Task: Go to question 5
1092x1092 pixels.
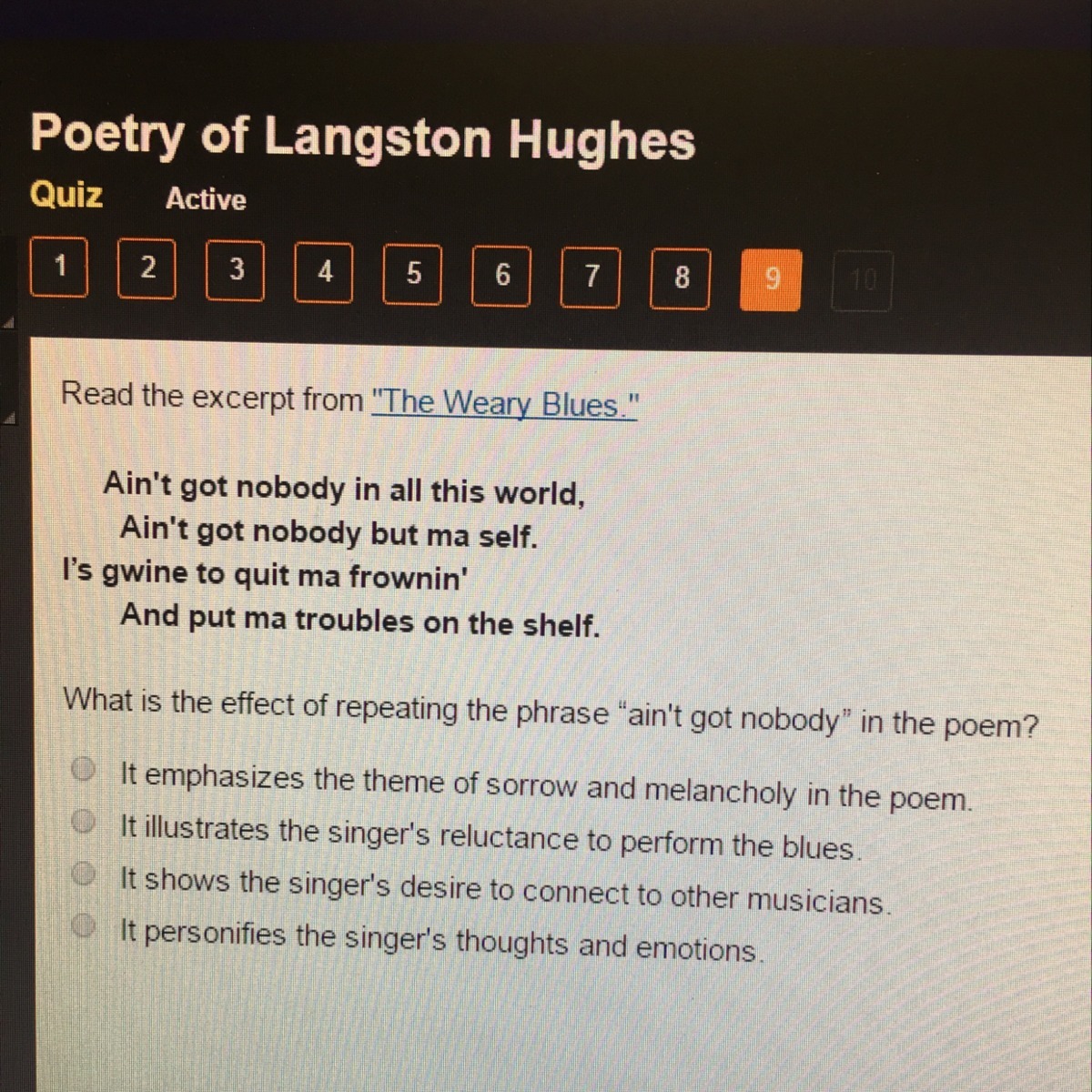Action: (412, 273)
